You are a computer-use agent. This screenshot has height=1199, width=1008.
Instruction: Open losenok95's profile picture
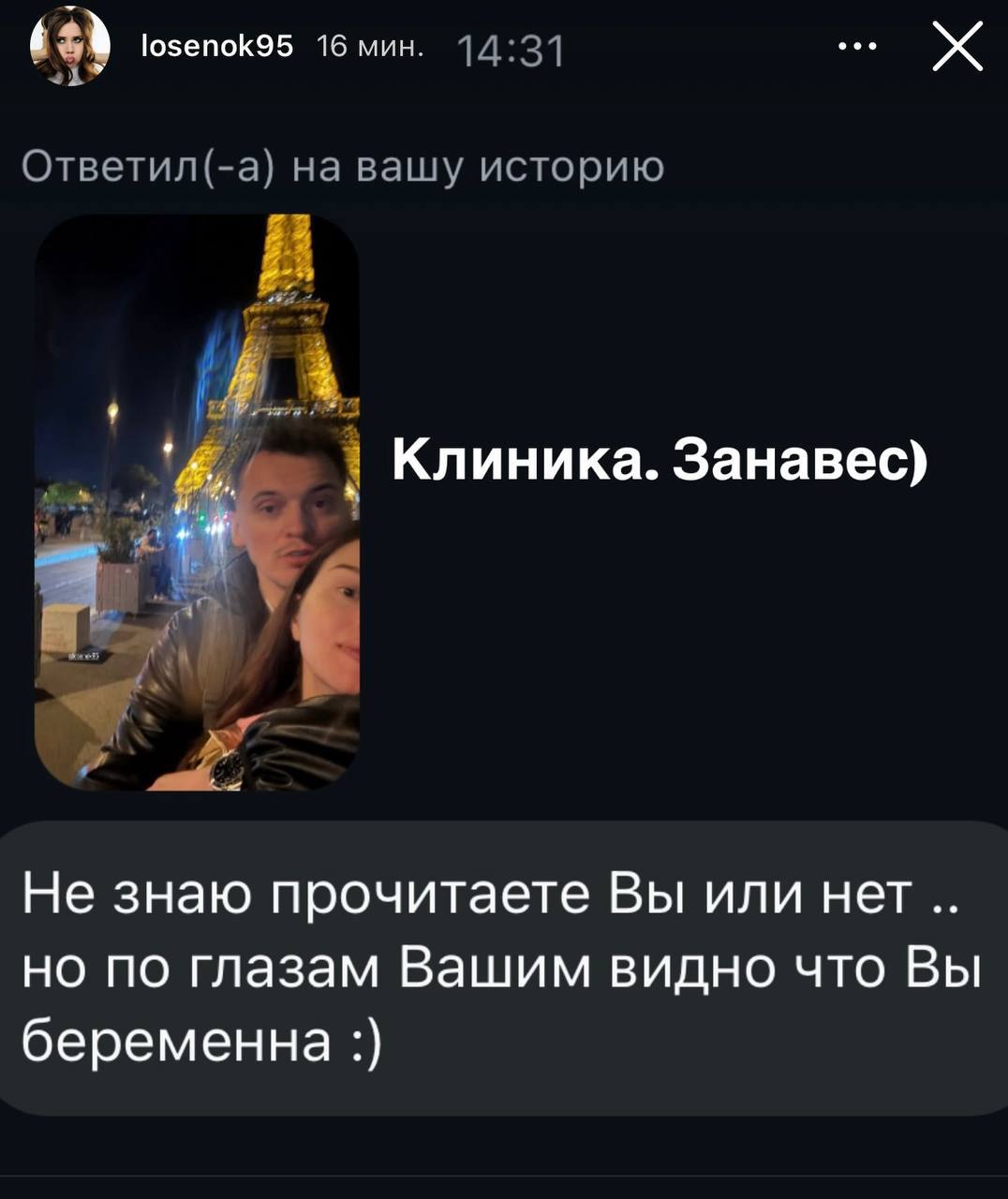coord(69,47)
